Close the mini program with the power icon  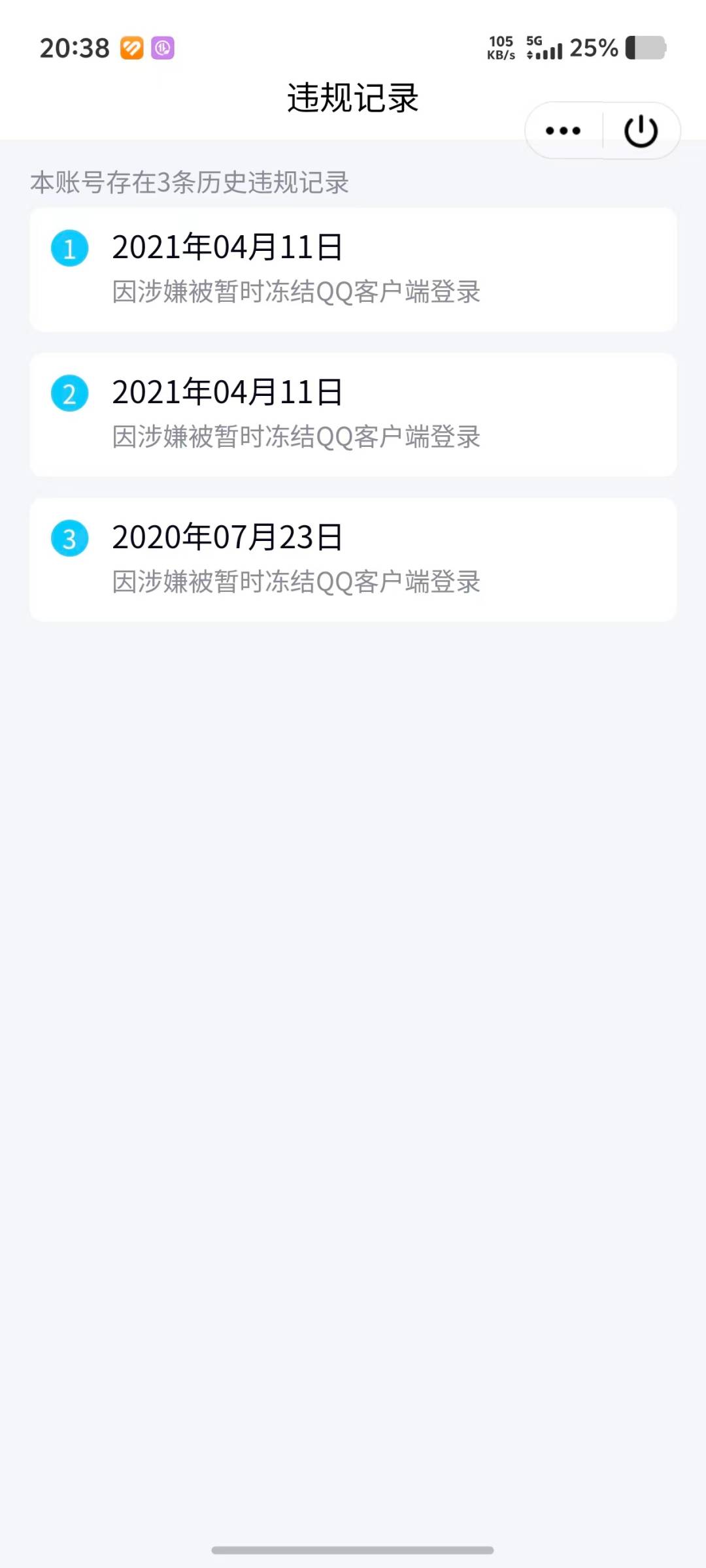pos(641,131)
